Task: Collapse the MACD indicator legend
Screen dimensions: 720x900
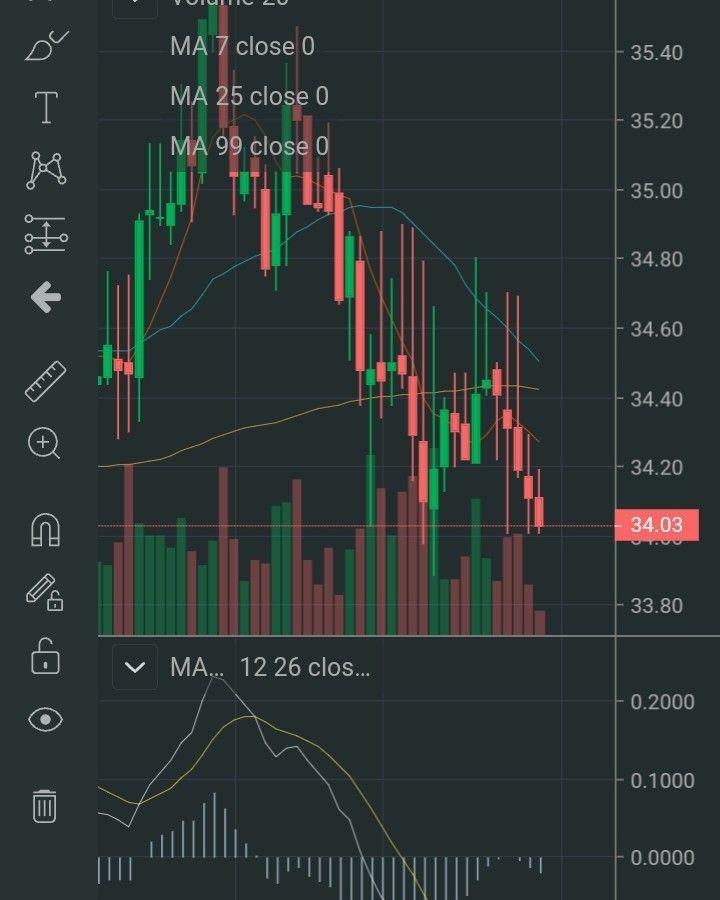Action: [134, 667]
